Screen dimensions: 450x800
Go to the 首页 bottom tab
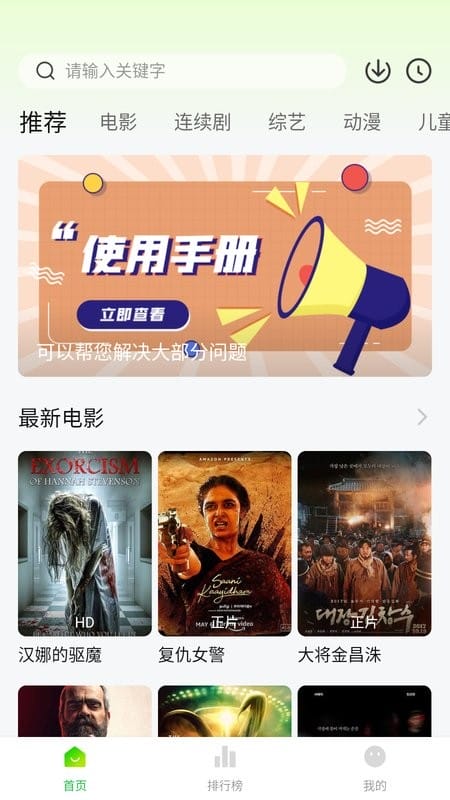point(75,769)
